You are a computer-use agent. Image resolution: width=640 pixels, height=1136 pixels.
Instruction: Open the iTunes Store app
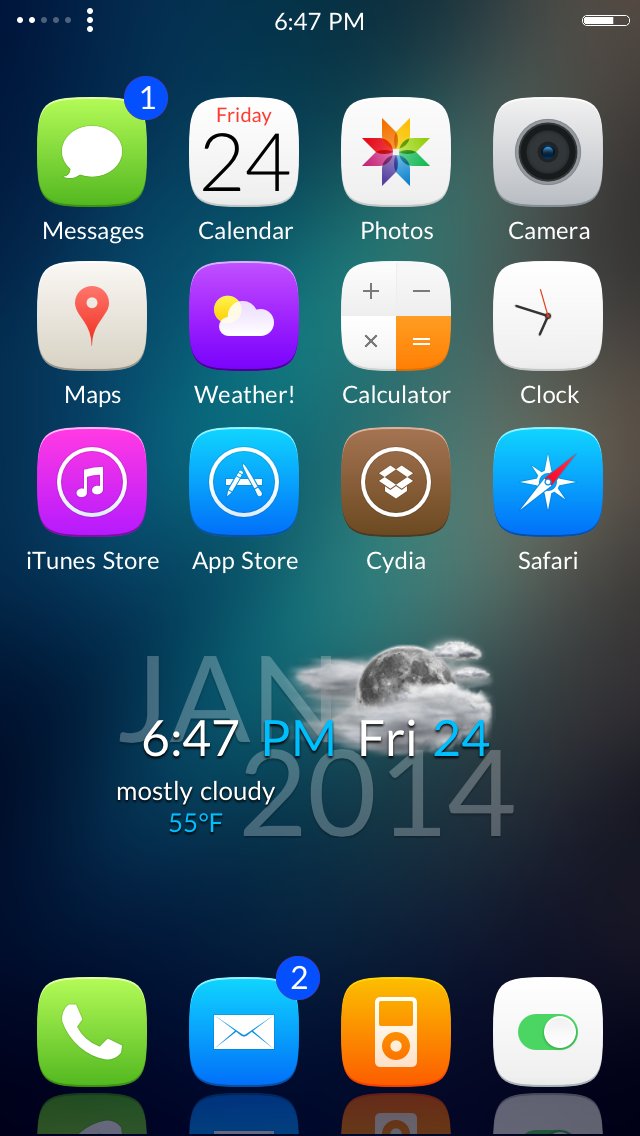point(92,482)
